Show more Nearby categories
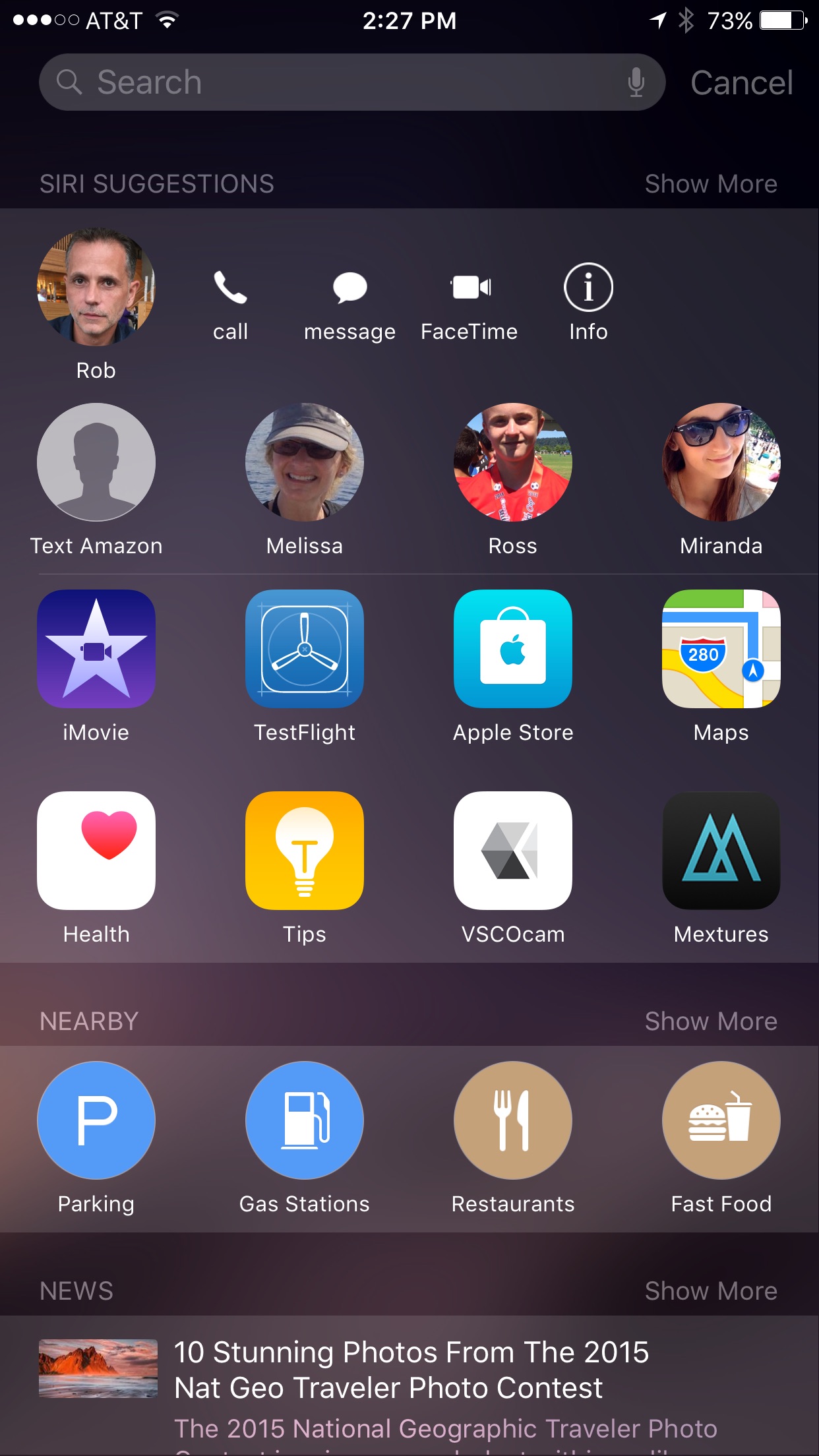 click(x=710, y=1021)
